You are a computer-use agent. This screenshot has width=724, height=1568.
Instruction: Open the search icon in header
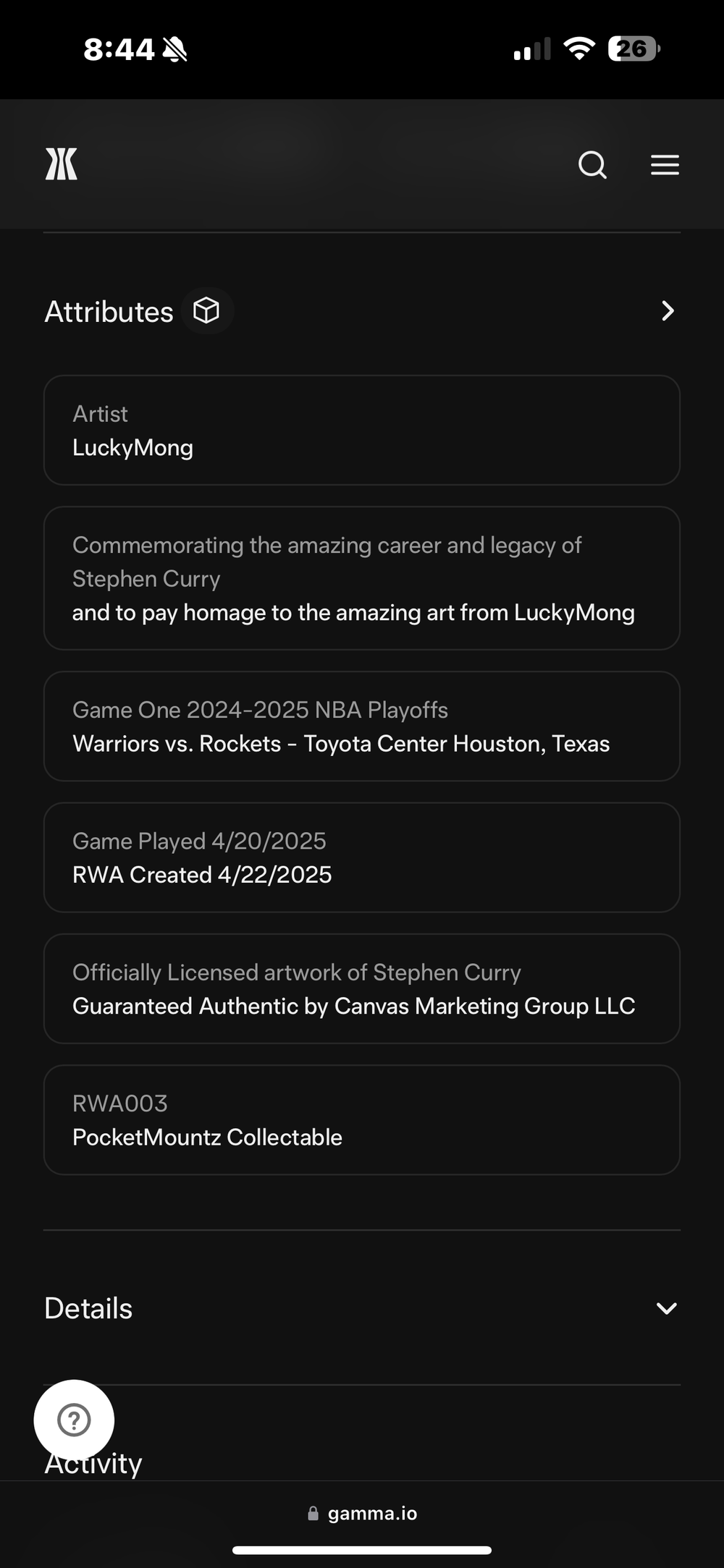click(592, 165)
